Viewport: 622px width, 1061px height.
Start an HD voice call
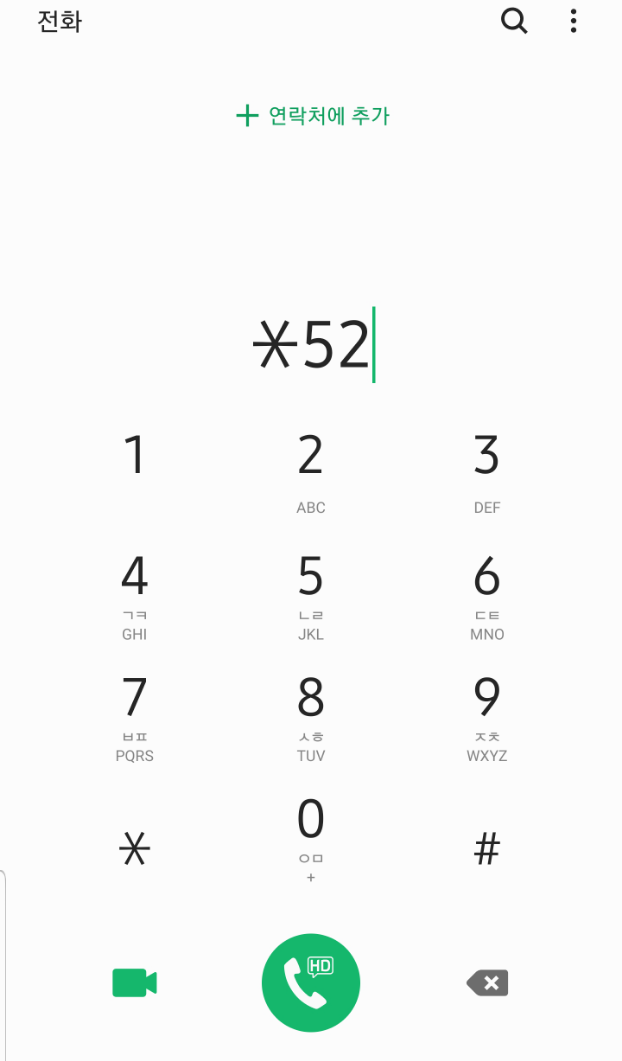311,983
